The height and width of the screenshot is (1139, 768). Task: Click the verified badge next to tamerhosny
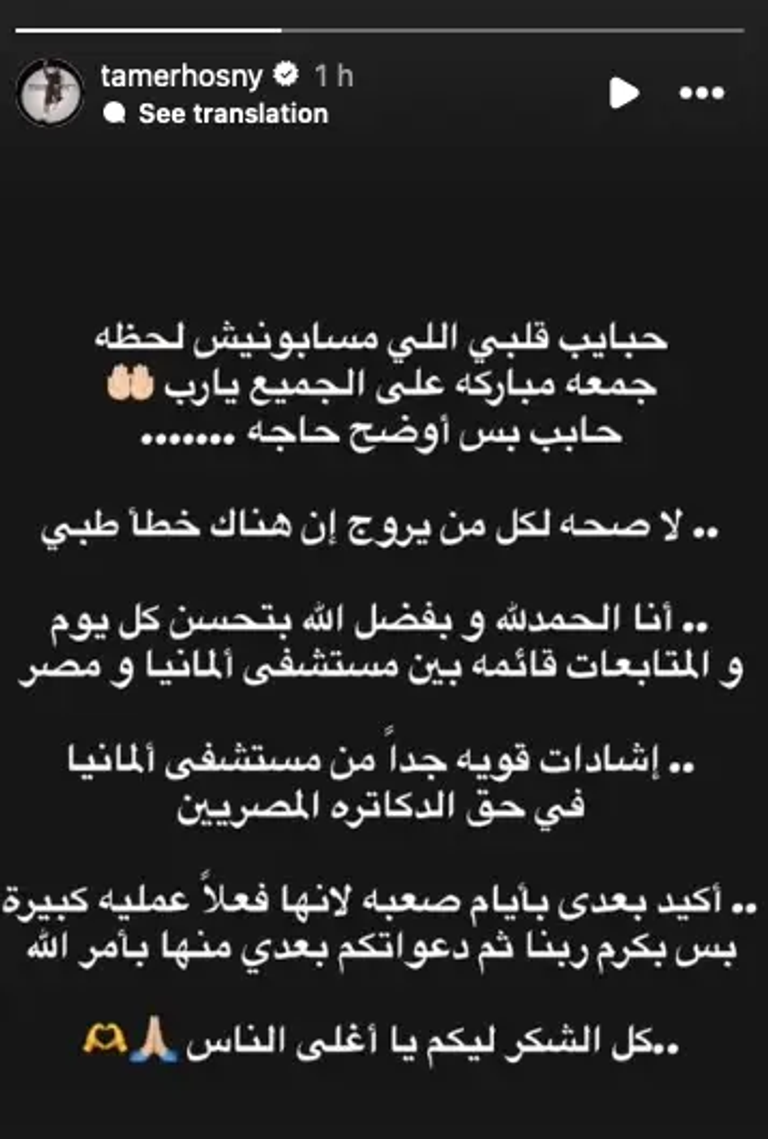pos(288,72)
